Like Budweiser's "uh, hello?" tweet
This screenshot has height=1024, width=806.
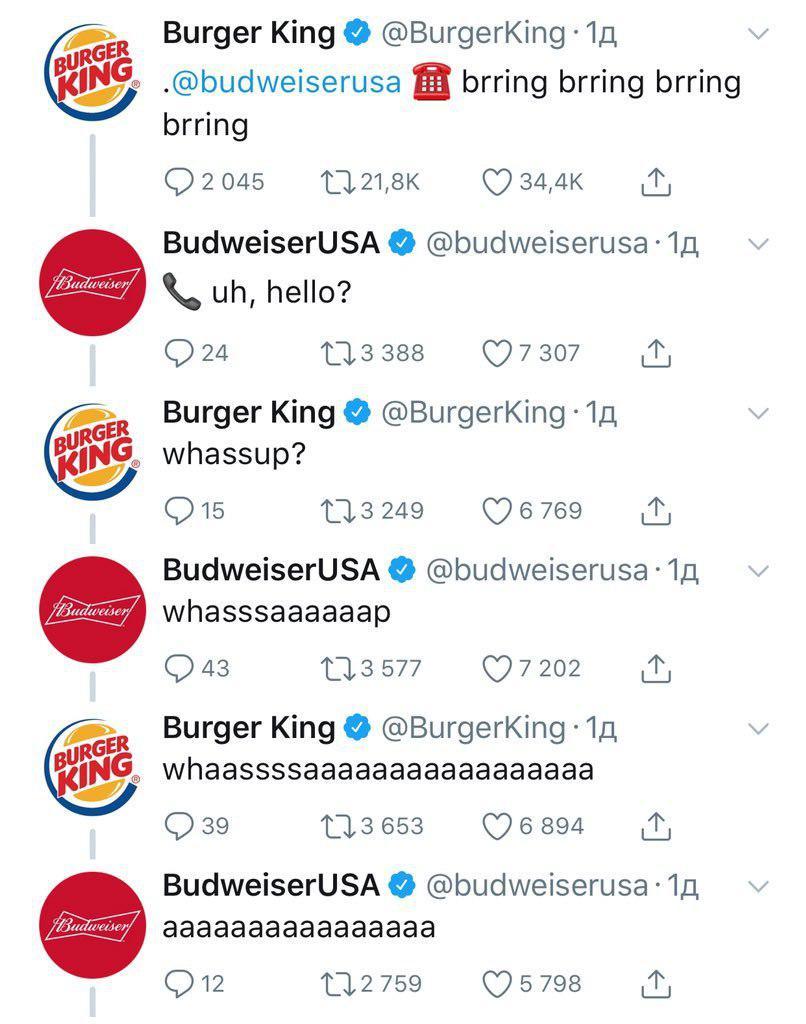pyautogui.click(x=497, y=352)
